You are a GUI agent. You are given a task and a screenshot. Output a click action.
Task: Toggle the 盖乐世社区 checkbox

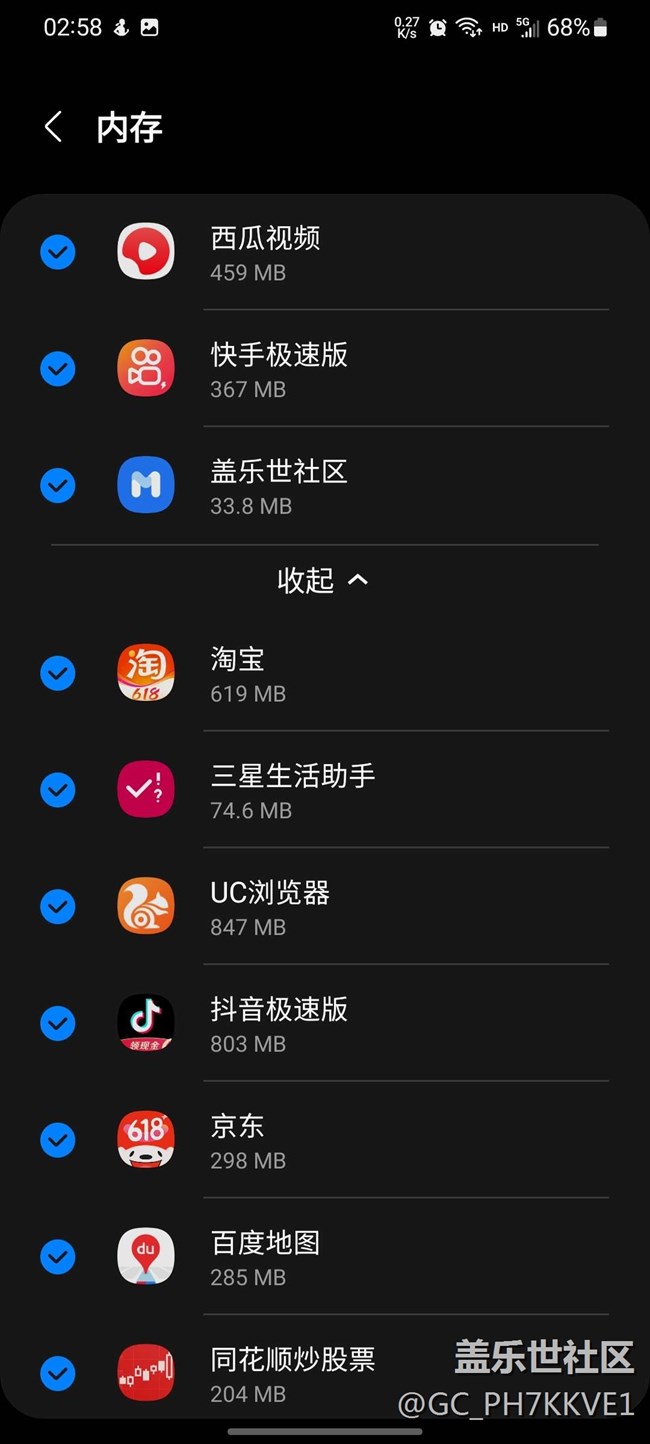[58, 486]
